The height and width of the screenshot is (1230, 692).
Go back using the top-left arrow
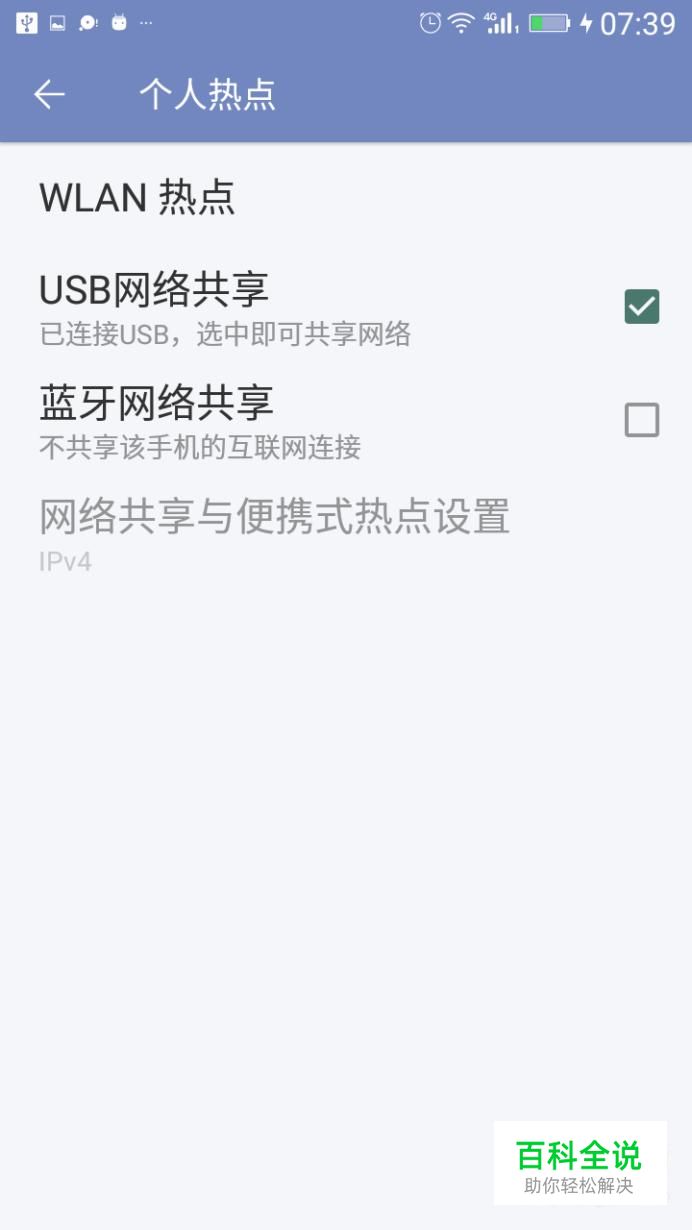49,95
